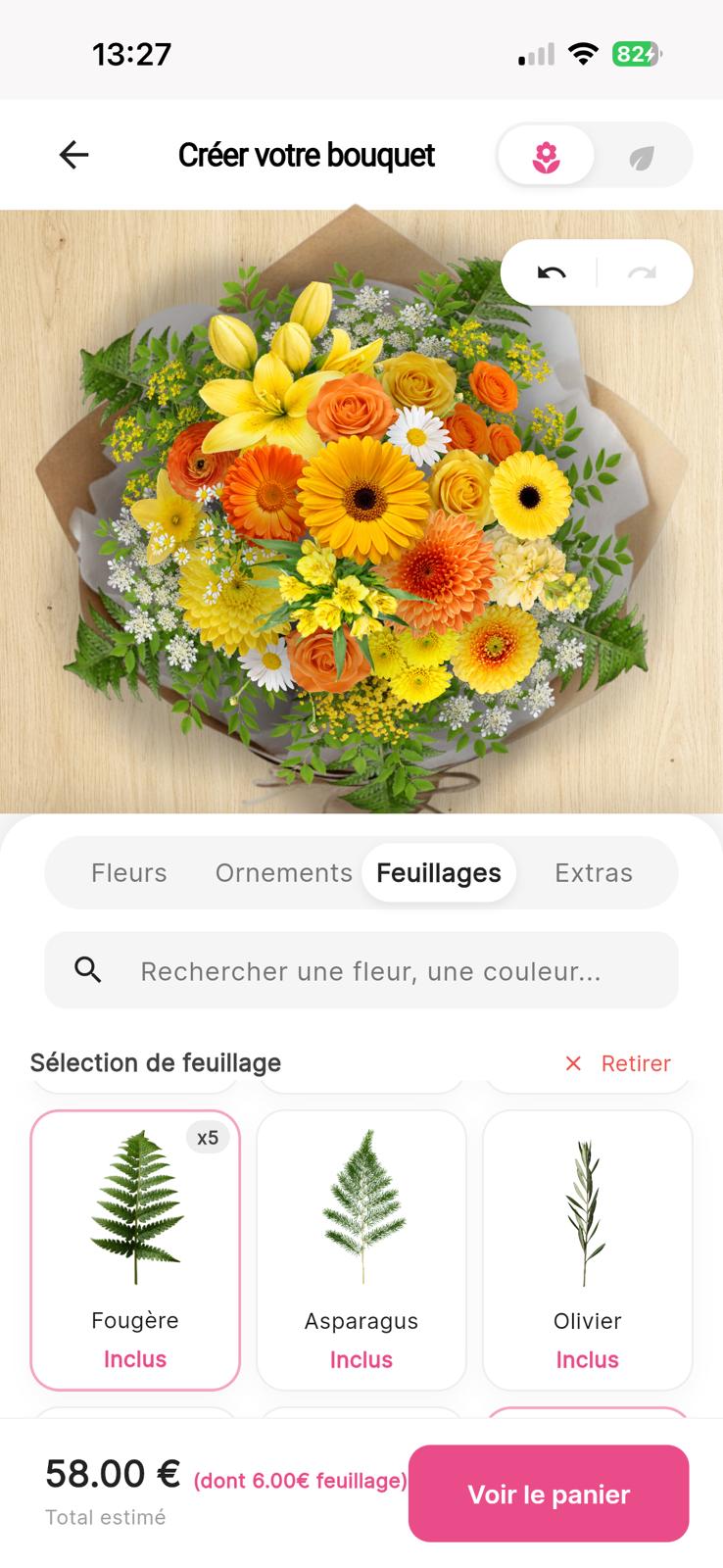Select the back arrow to exit bouquet creation

pos(73,154)
